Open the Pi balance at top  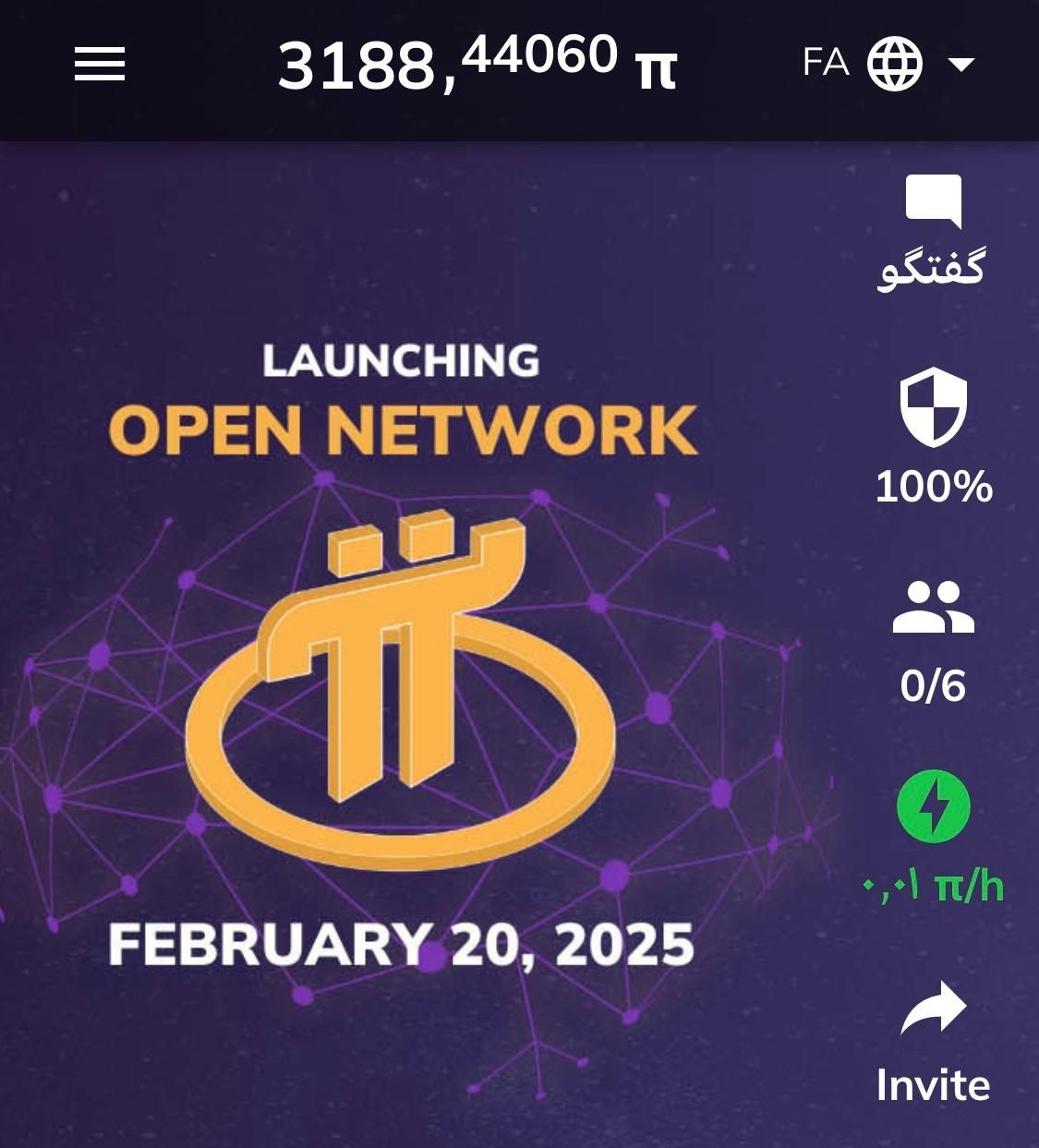point(476,65)
